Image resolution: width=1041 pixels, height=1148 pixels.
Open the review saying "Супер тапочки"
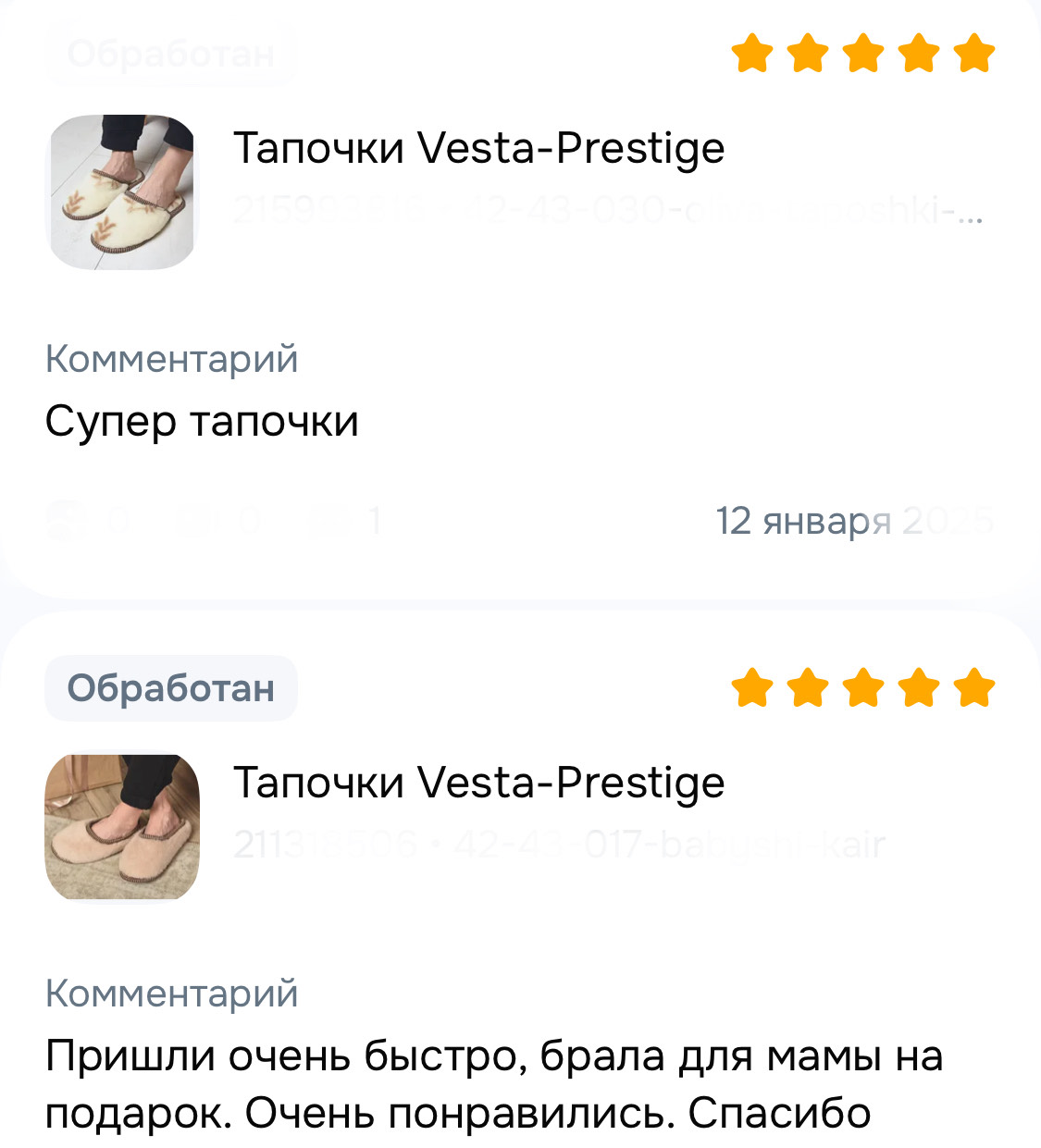(x=202, y=422)
